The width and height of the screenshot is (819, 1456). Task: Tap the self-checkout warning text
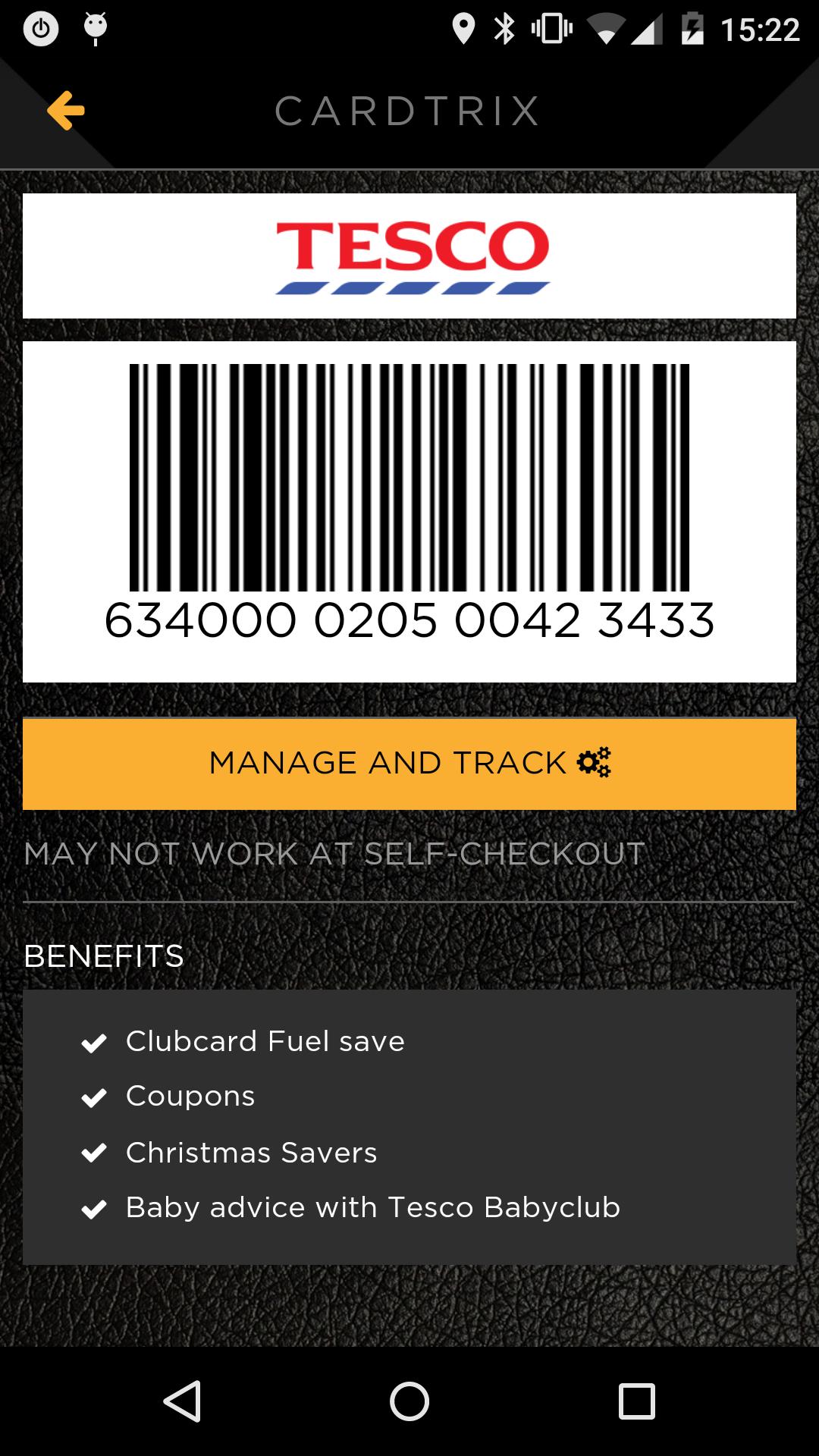[332, 855]
